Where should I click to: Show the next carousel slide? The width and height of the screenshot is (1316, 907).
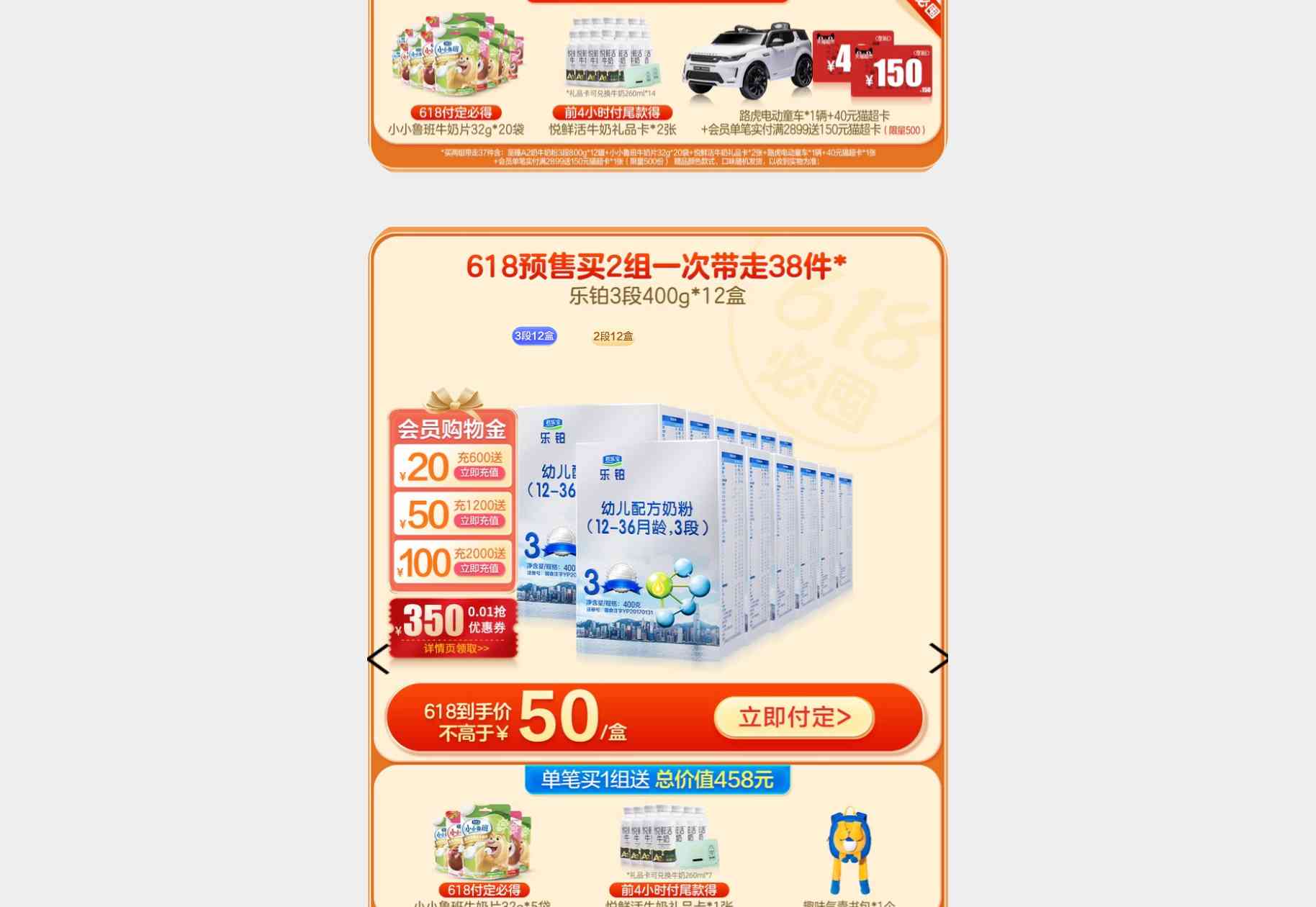pyautogui.click(x=937, y=659)
